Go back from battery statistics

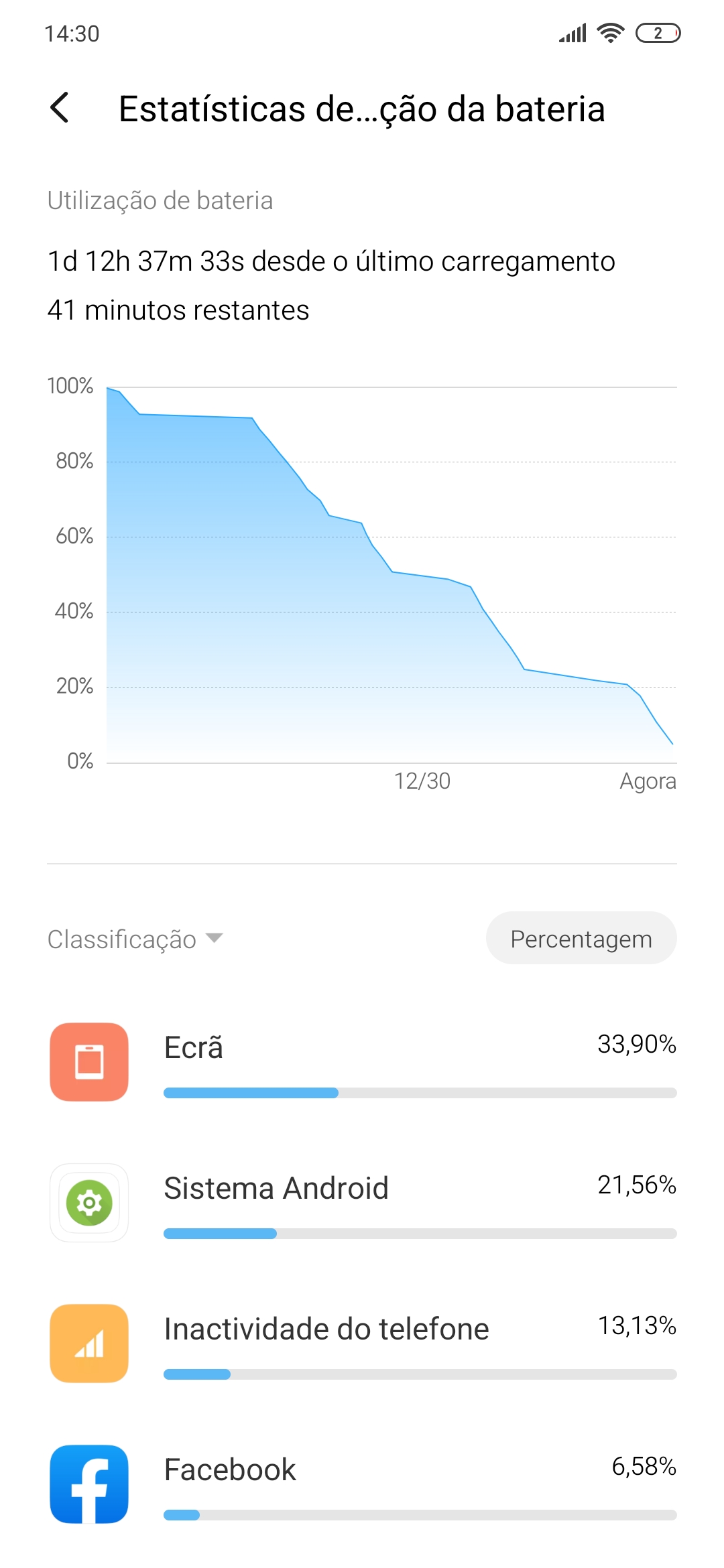click(x=60, y=108)
